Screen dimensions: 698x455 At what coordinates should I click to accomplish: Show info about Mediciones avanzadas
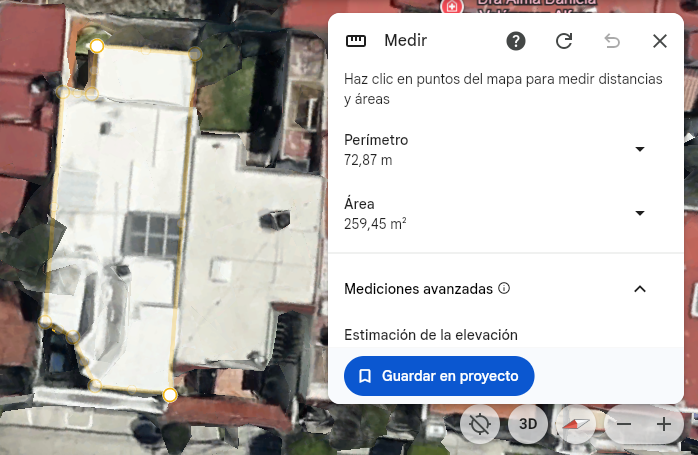[504, 288]
